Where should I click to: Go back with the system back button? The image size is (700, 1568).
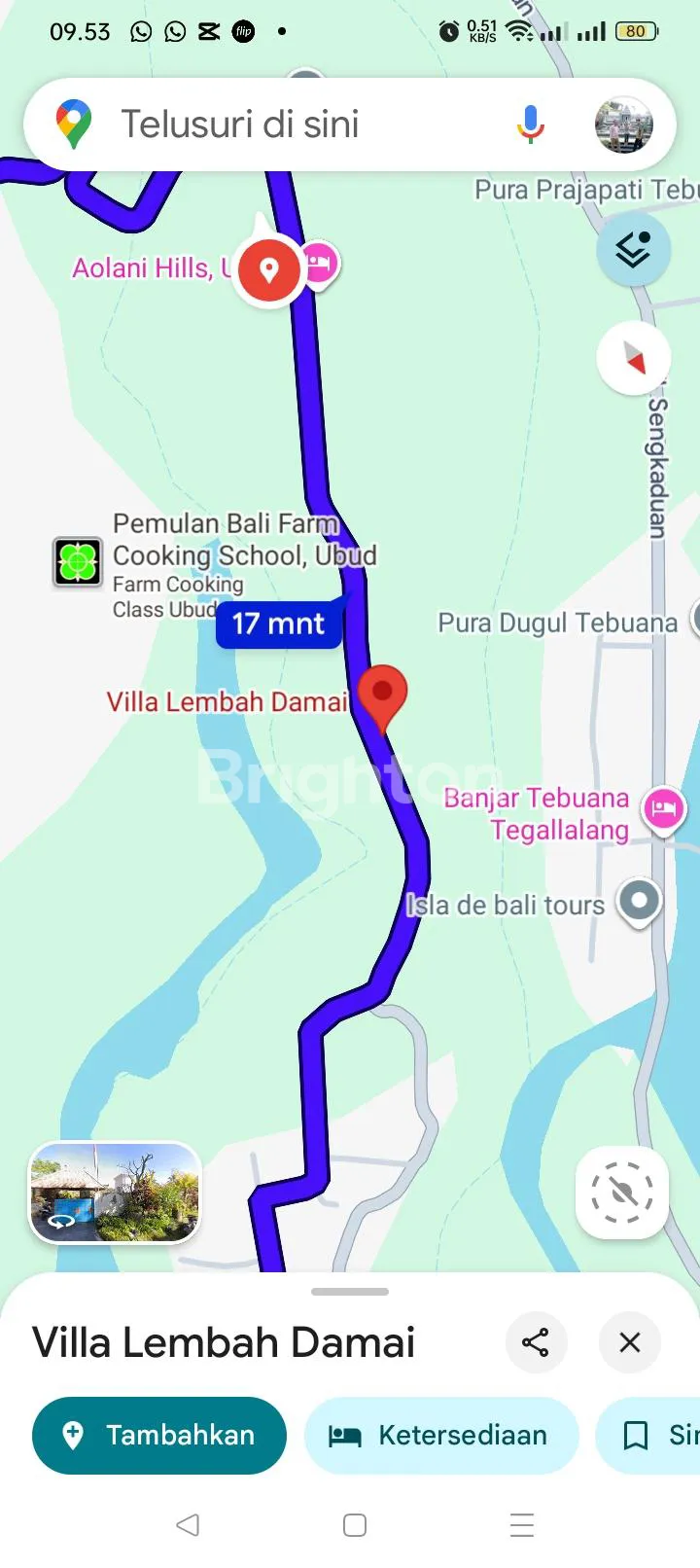pos(188,1524)
